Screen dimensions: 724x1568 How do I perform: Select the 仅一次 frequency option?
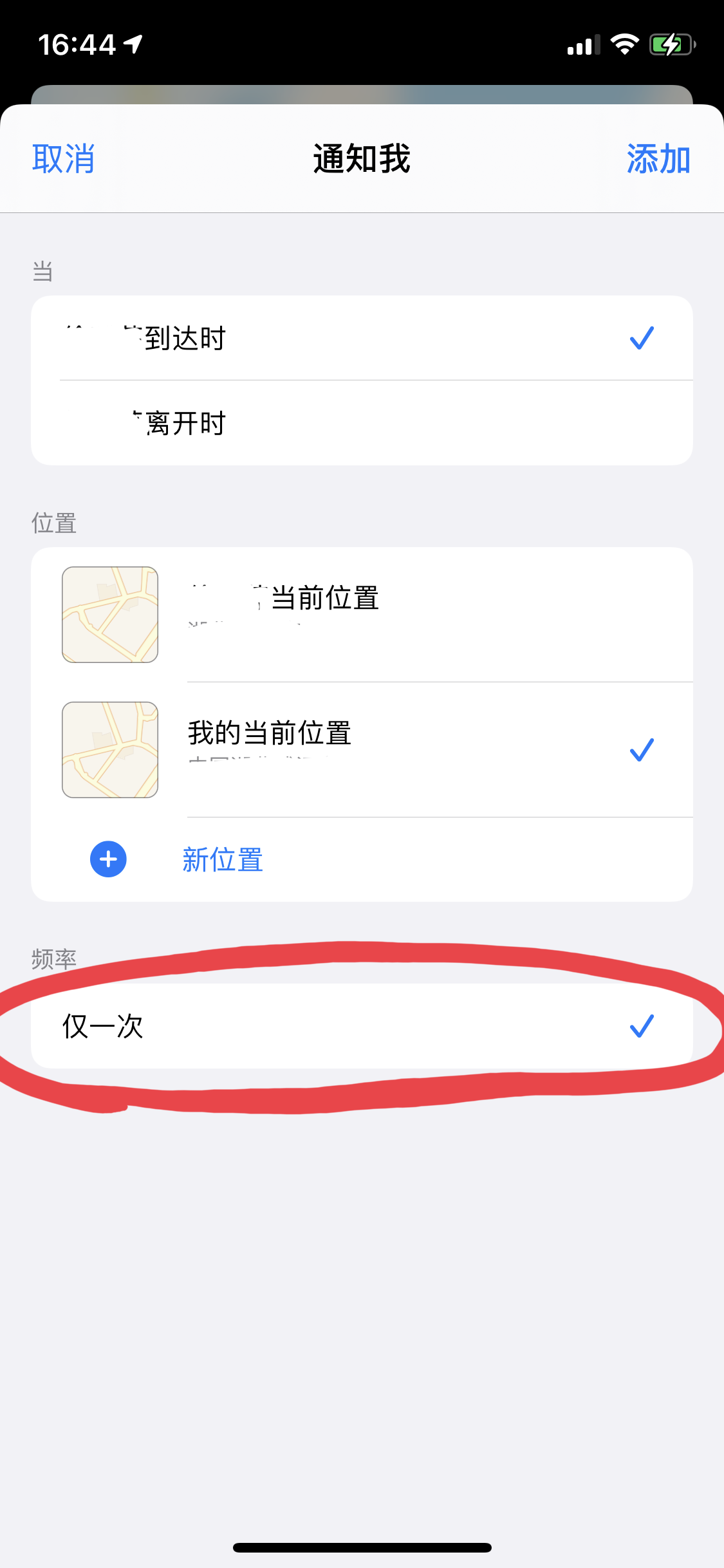click(x=360, y=1026)
